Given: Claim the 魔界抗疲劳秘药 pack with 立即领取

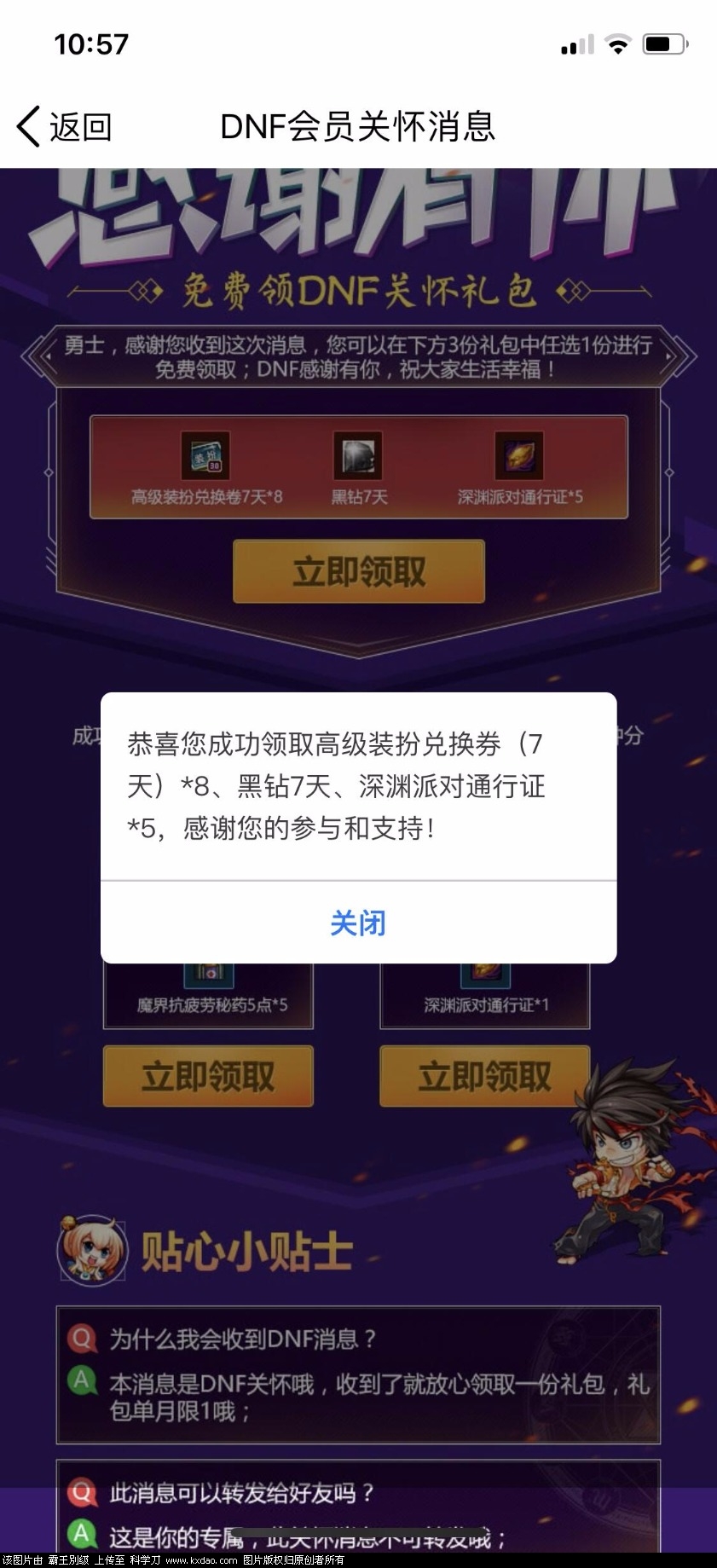Looking at the screenshot, I should [208, 1076].
